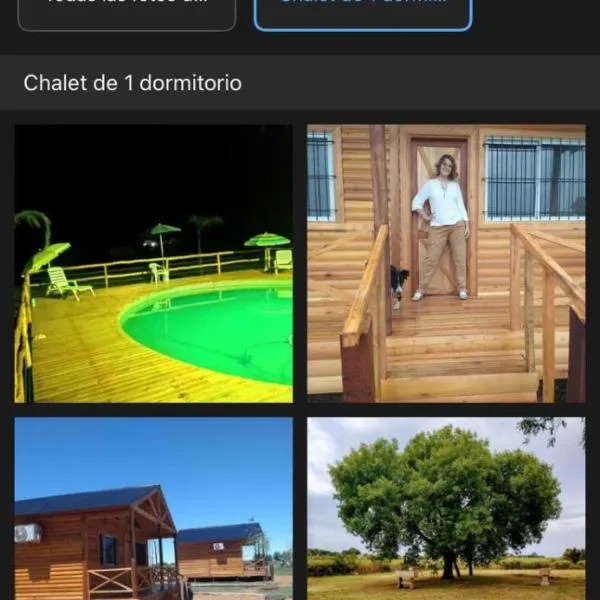View the large tree in field photo

[446, 508]
